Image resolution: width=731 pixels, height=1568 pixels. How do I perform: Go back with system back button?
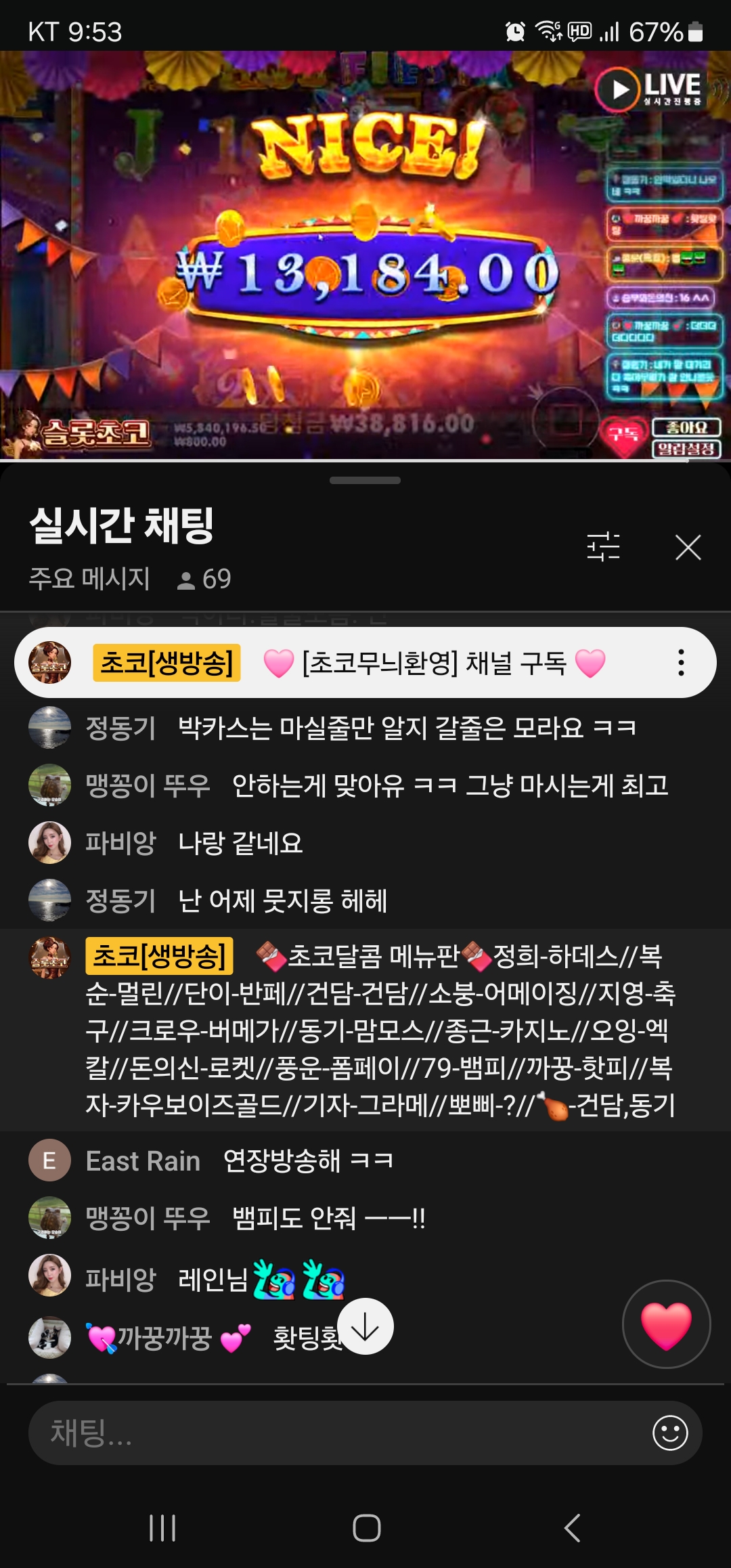tap(572, 1528)
